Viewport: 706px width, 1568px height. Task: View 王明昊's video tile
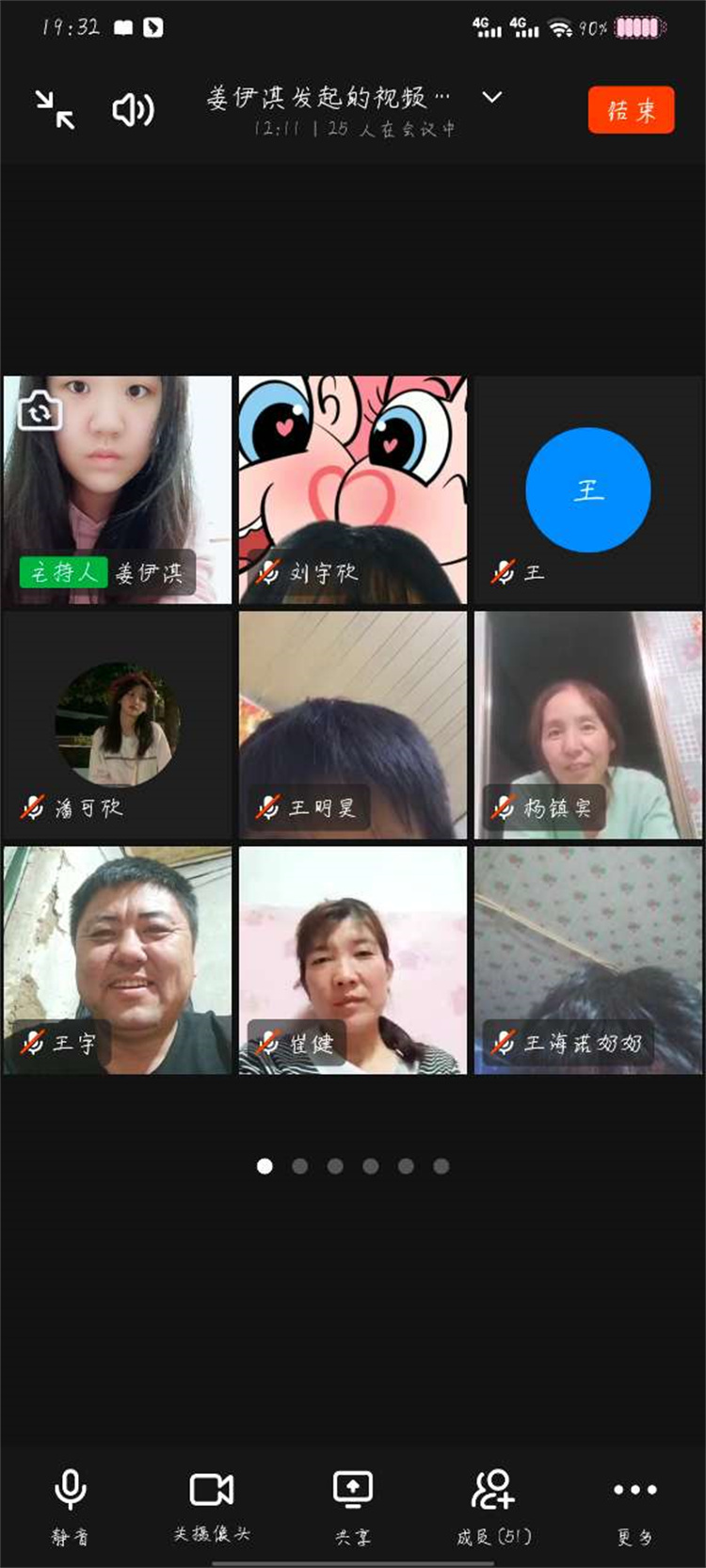point(352,725)
